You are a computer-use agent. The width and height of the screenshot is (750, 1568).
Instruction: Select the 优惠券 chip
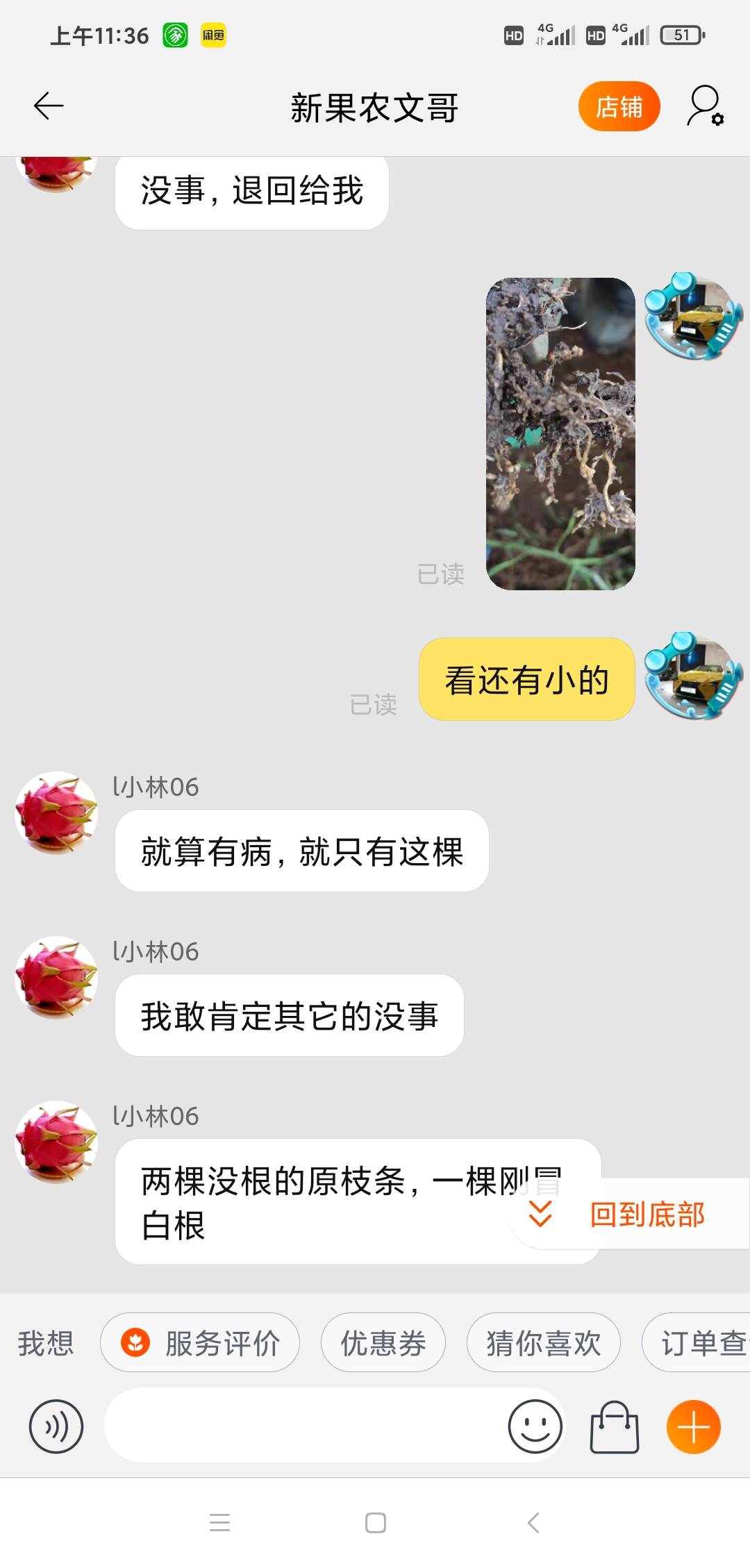tap(383, 1342)
